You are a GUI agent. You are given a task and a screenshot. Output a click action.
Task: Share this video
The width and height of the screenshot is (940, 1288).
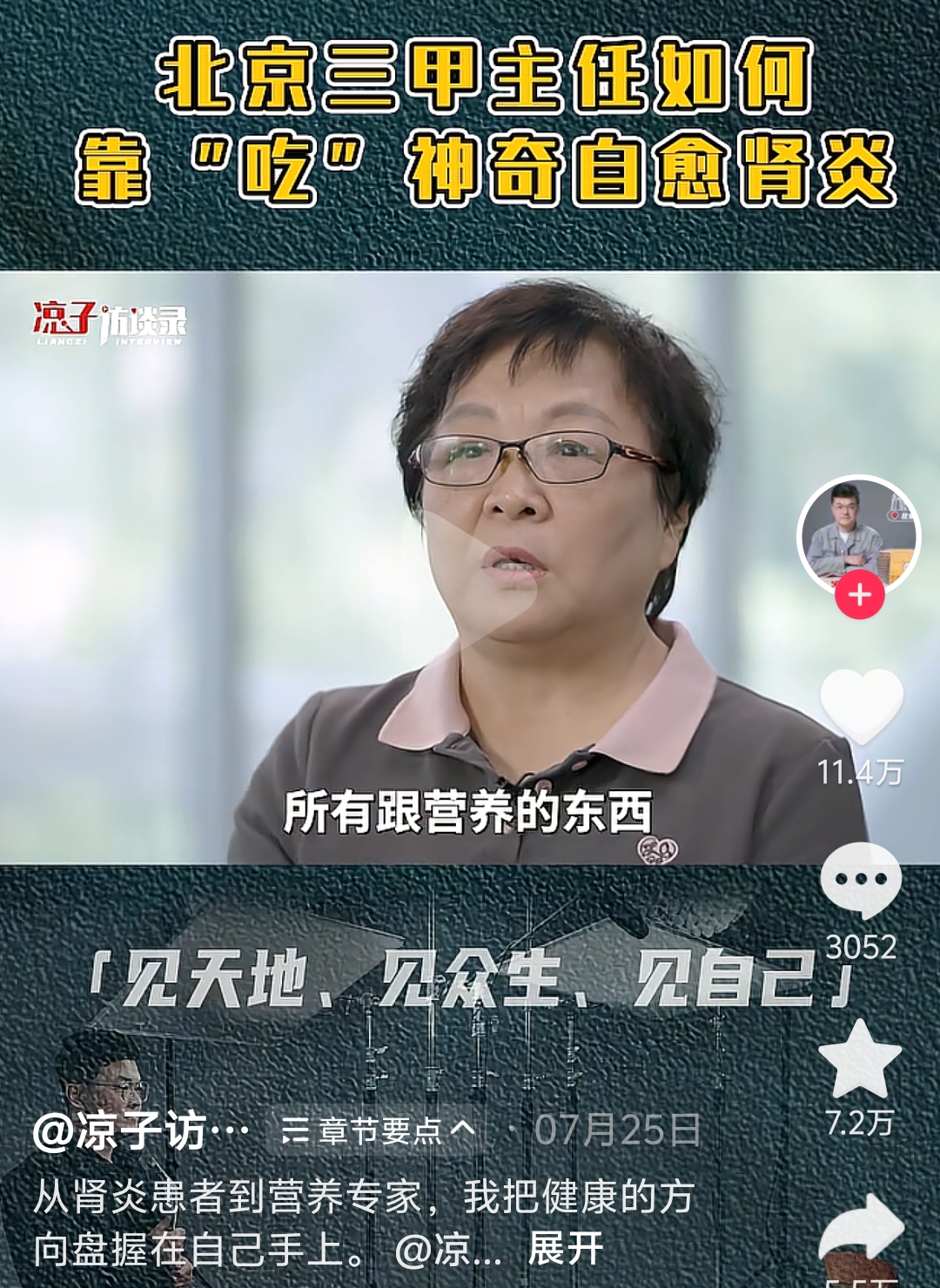860,1227
